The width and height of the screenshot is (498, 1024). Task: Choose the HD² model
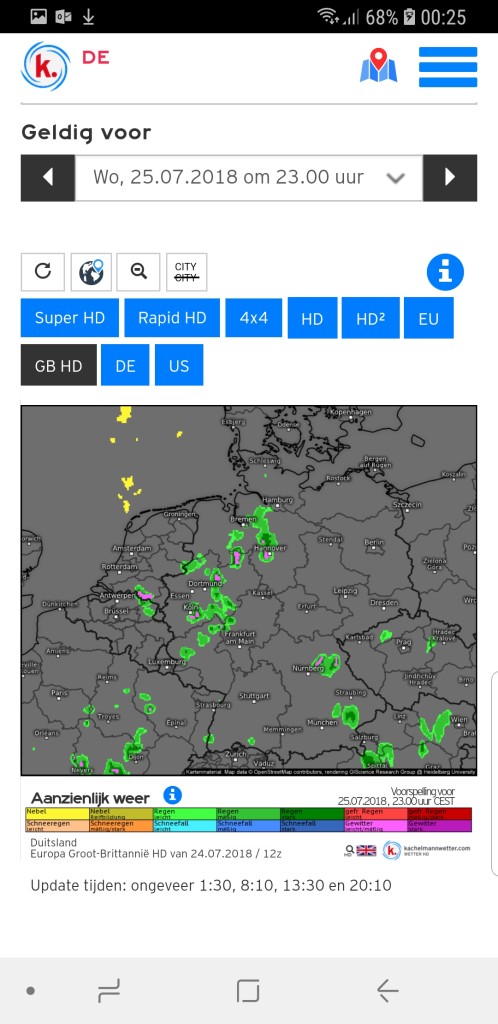click(x=371, y=318)
